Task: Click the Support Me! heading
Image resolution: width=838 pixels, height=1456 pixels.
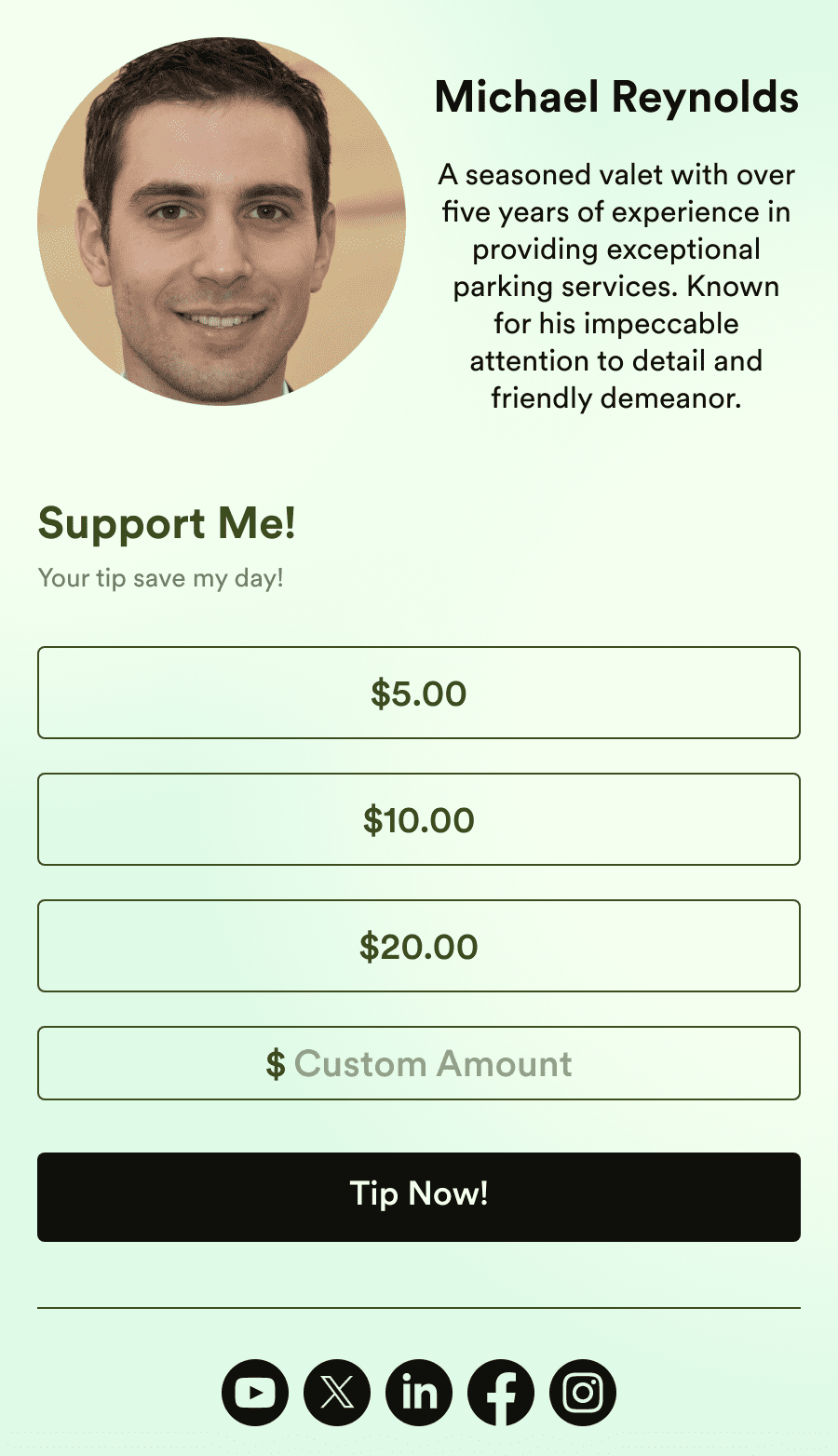Action: [x=166, y=523]
